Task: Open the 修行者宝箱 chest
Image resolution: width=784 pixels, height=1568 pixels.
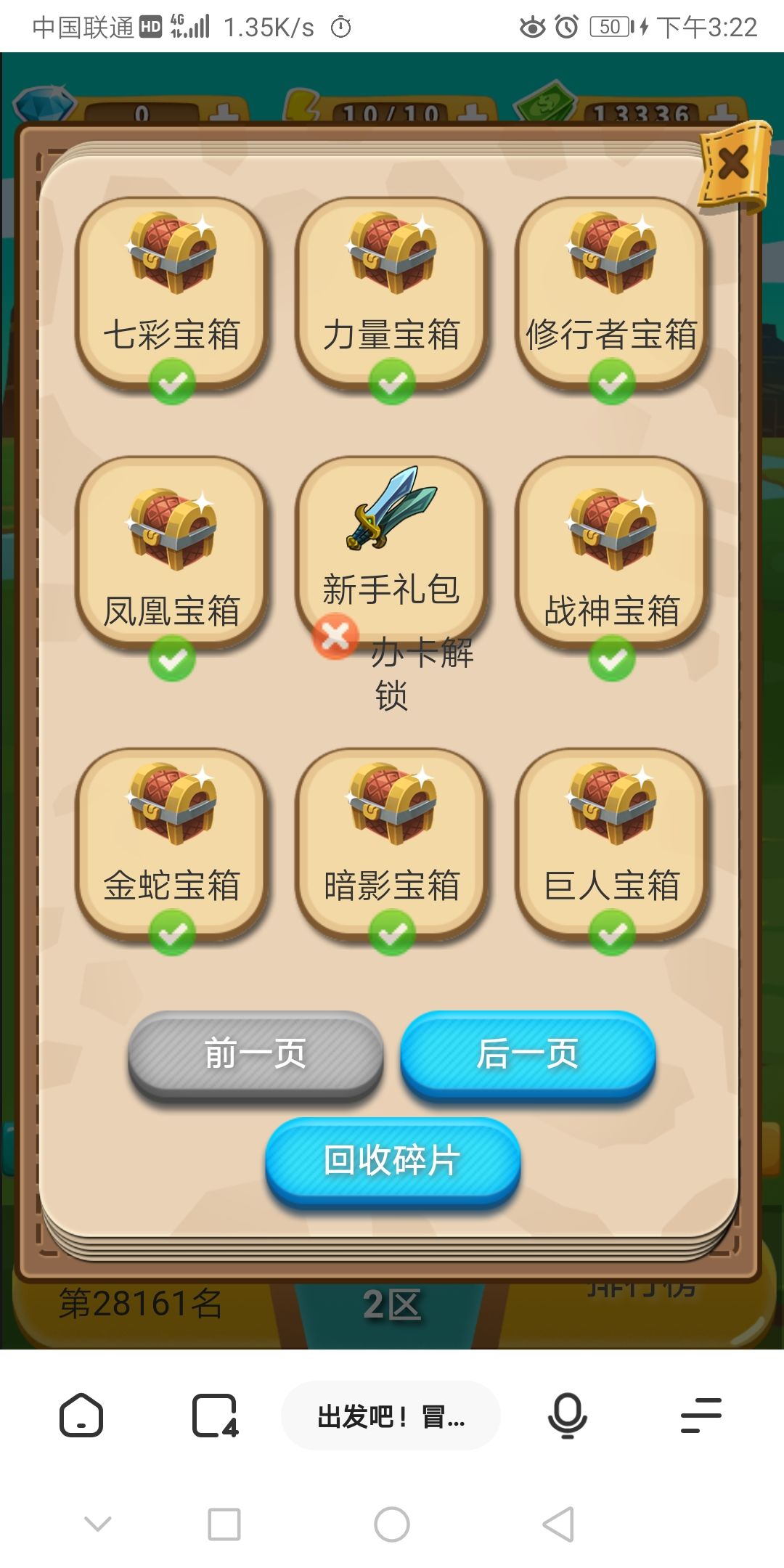Action: coord(613,283)
